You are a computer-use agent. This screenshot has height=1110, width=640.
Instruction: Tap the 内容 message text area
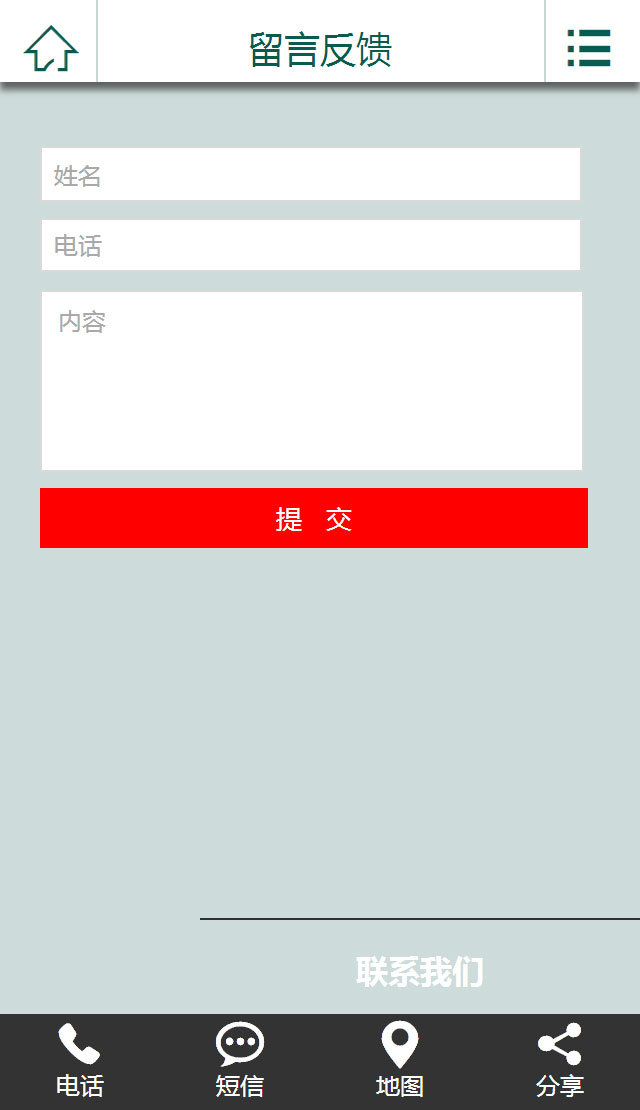(x=311, y=381)
